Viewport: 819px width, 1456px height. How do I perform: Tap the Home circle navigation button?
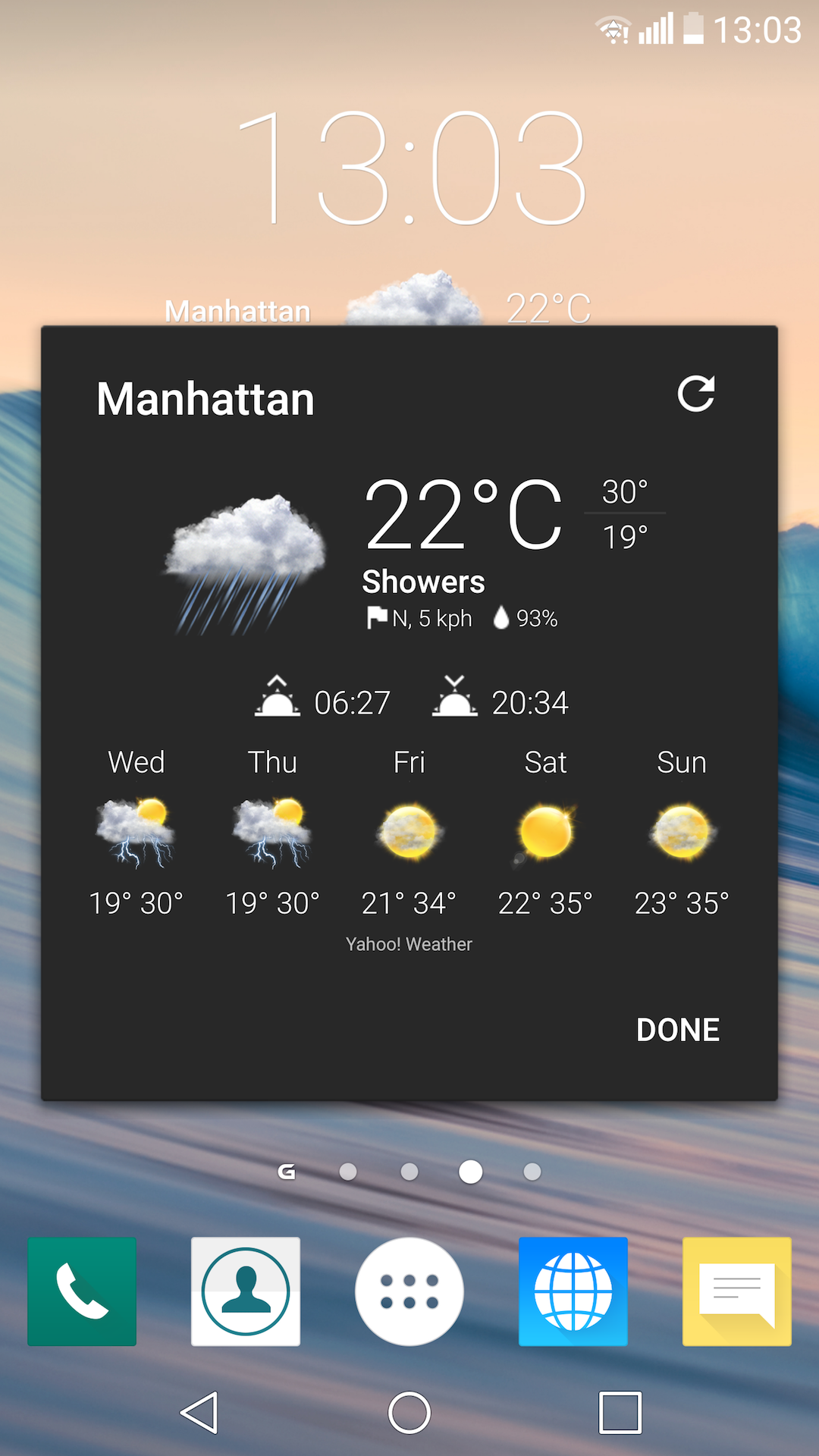[x=409, y=1414]
